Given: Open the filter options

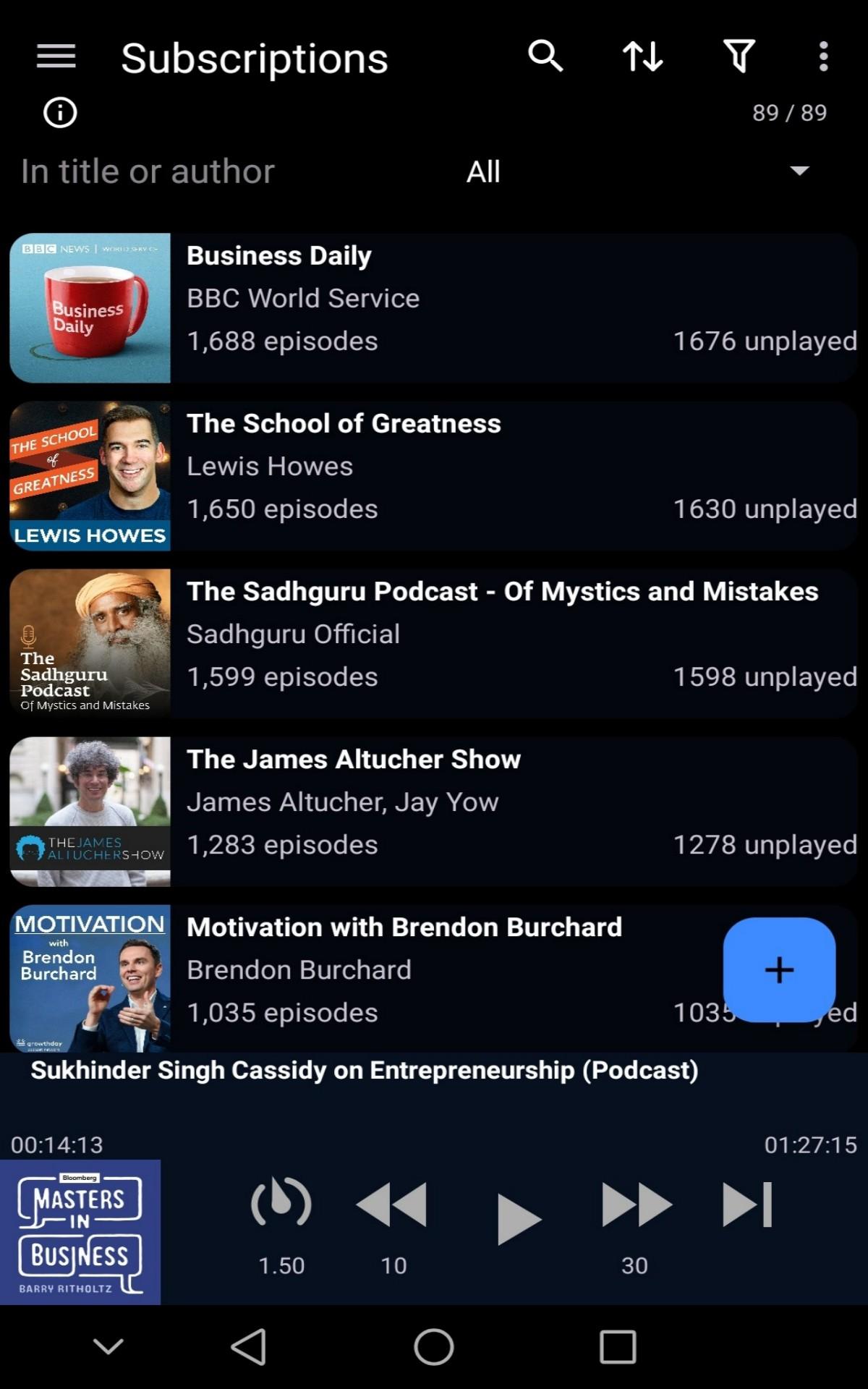Looking at the screenshot, I should [739, 56].
